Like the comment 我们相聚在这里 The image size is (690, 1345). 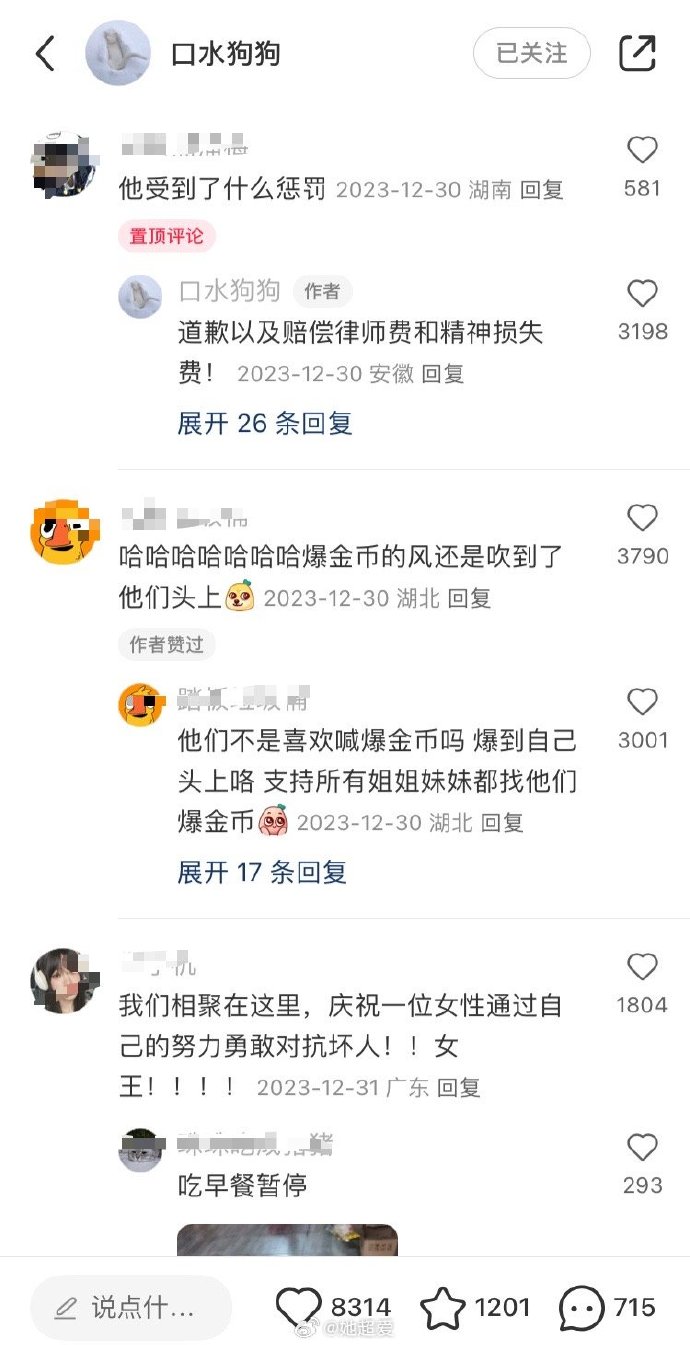pyautogui.click(x=642, y=967)
